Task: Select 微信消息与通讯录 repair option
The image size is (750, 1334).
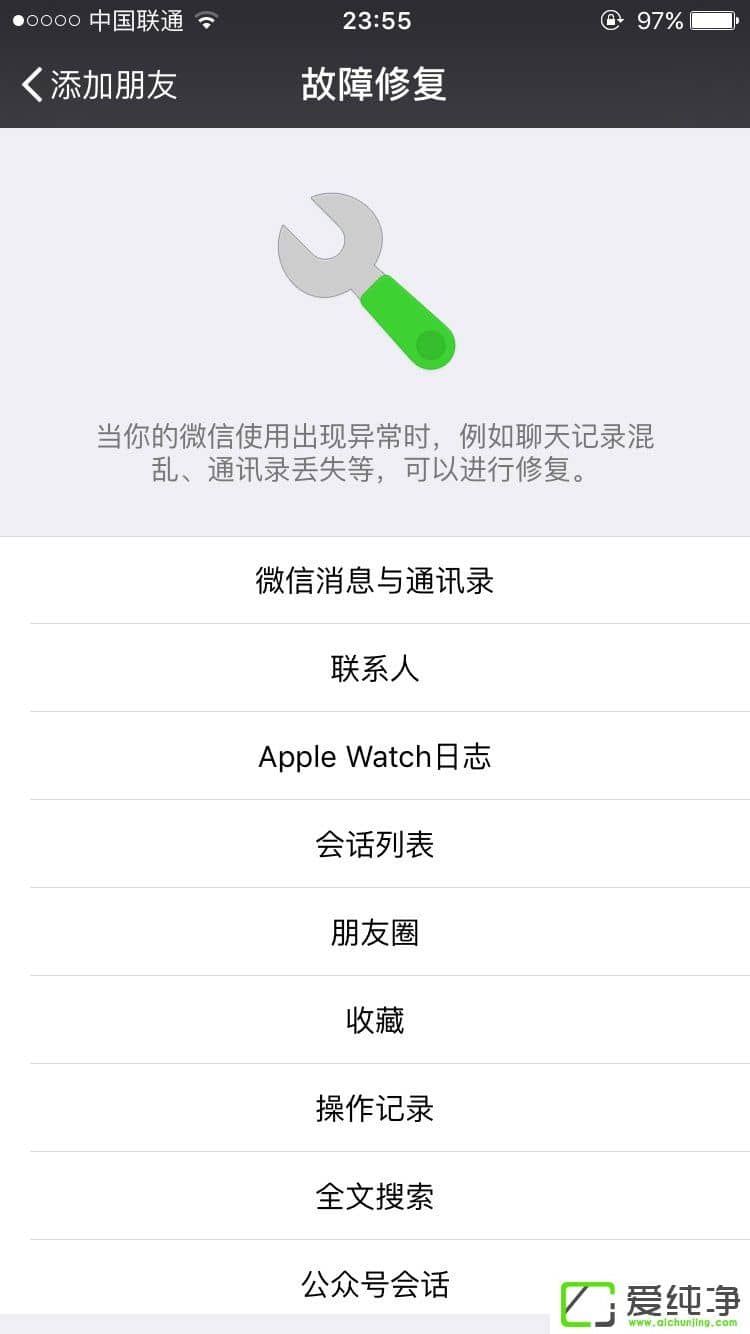Action: pos(375,581)
